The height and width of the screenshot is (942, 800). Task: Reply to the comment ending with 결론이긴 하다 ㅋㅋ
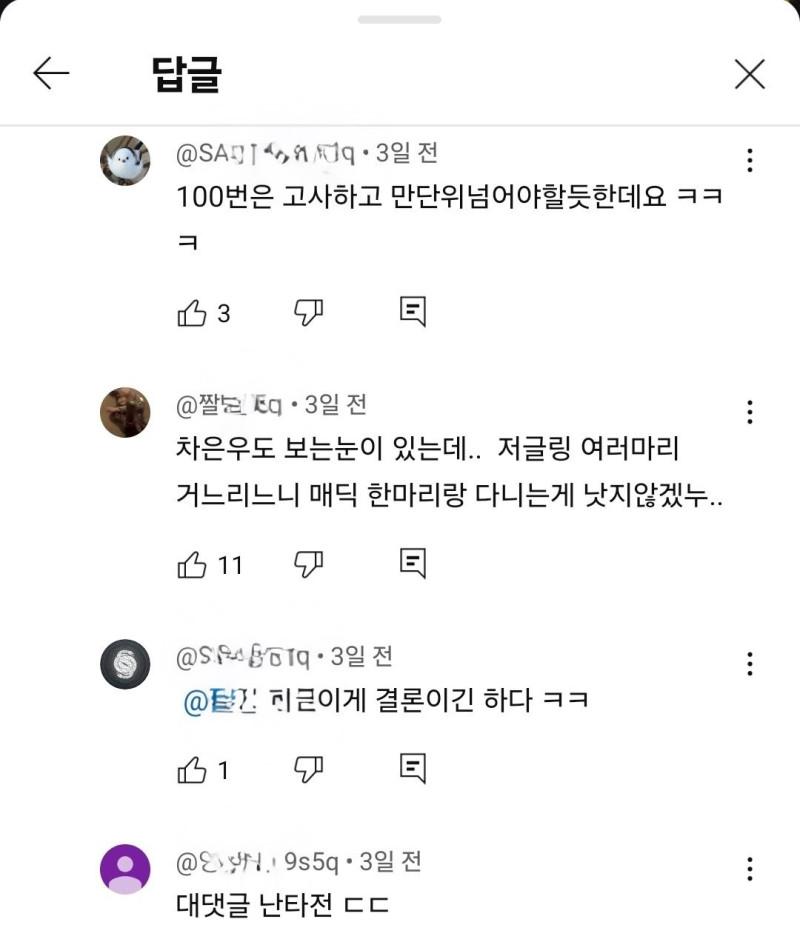[x=412, y=768]
